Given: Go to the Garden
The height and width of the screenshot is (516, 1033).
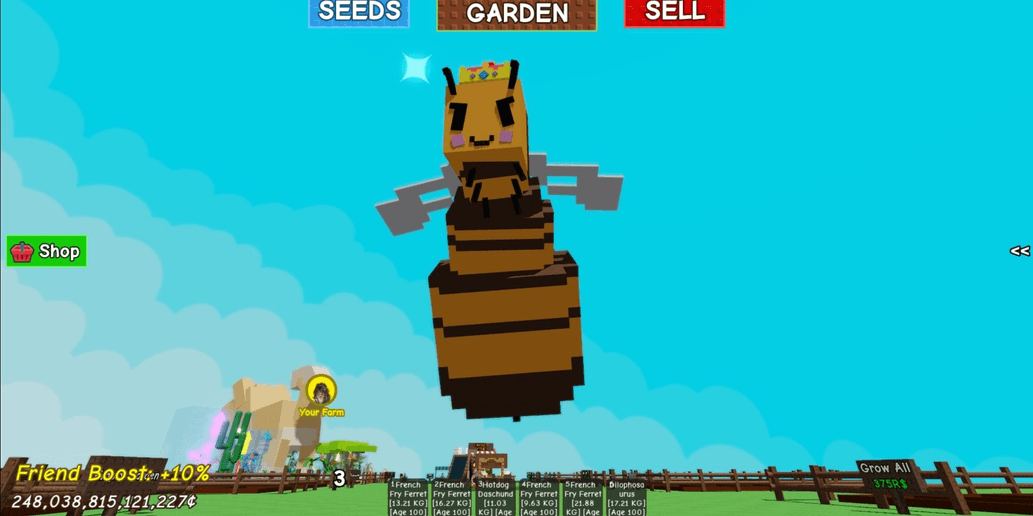Looking at the screenshot, I should 516,14.
